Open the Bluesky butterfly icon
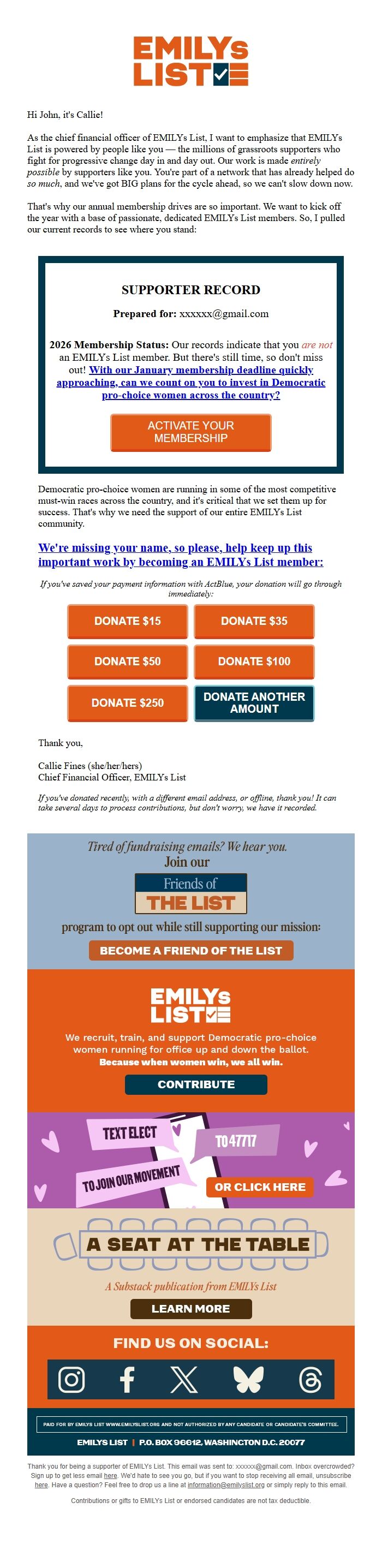Screen dimensions: 382x1568 248,1379
